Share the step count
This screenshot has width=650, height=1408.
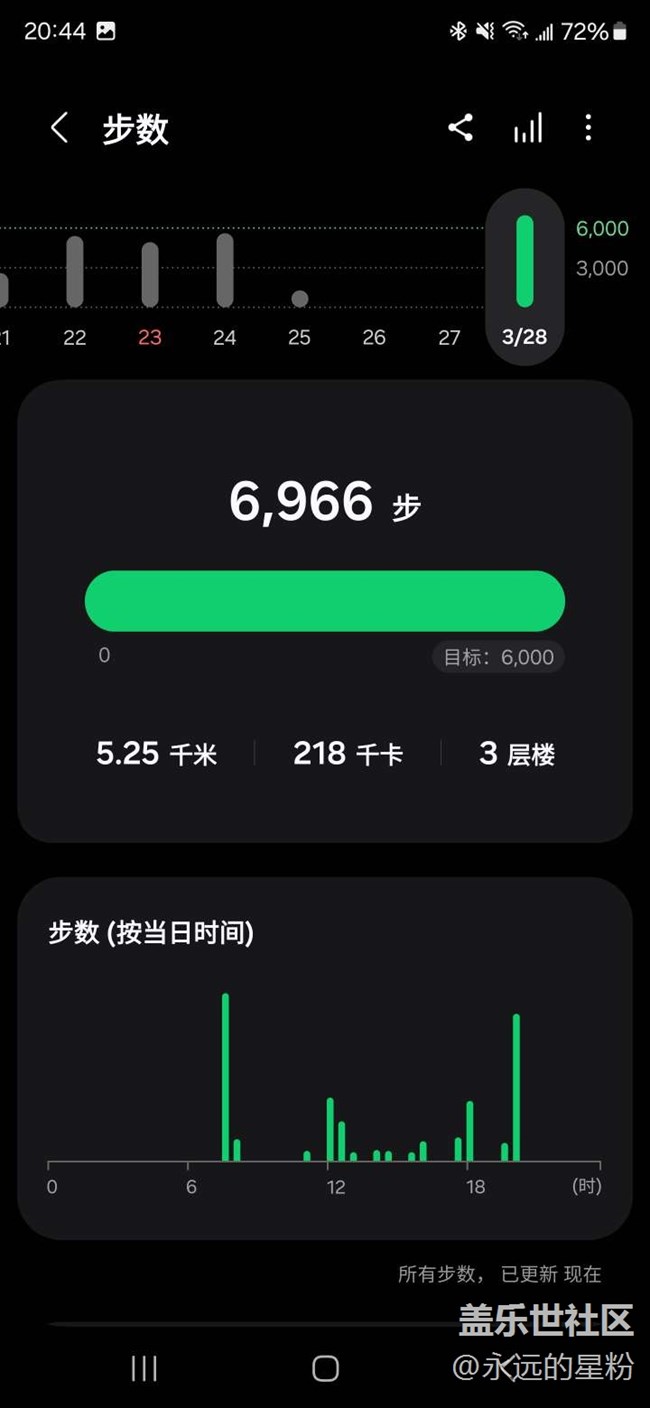pyautogui.click(x=460, y=128)
